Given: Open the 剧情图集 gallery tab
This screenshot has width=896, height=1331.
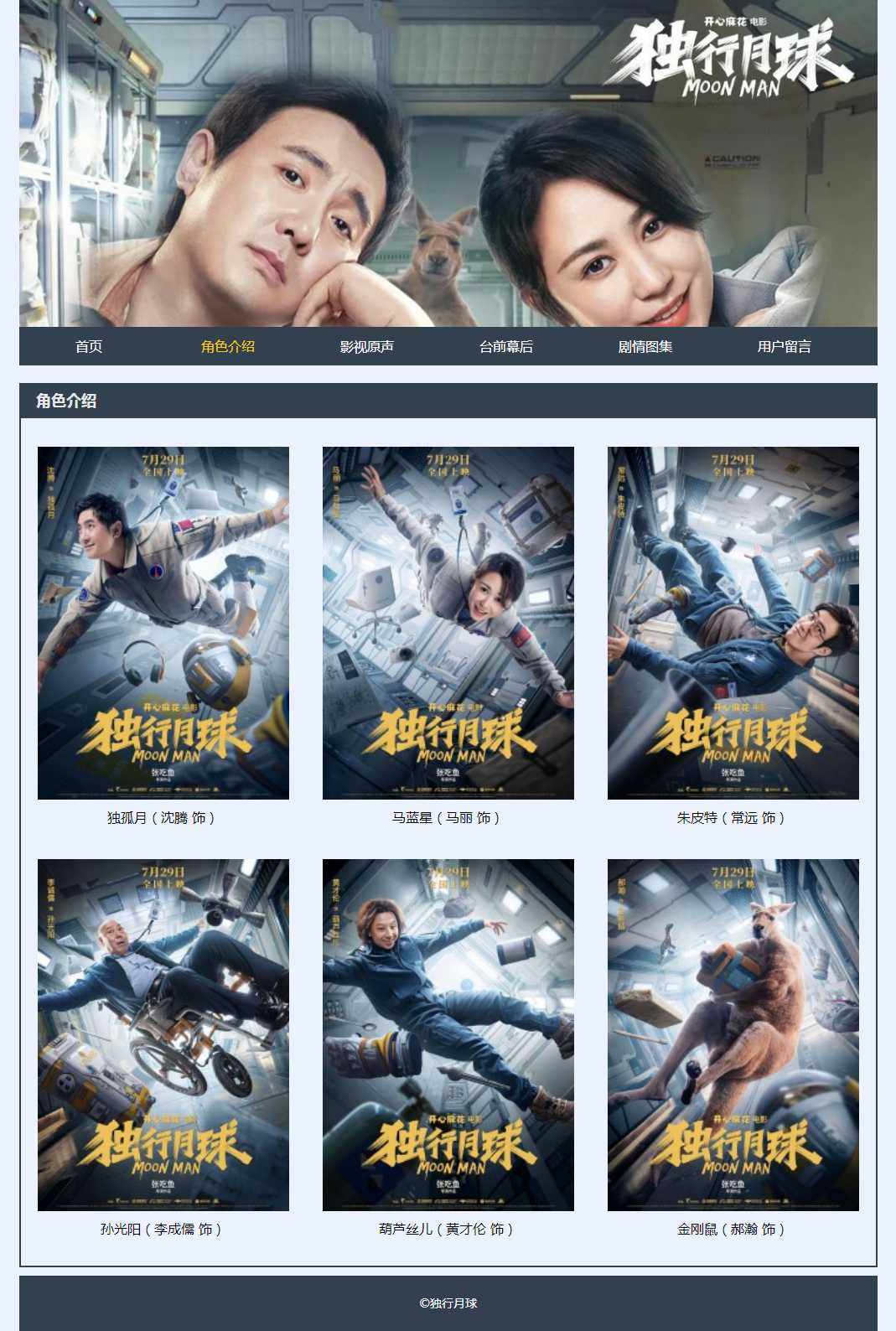Looking at the screenshot, I should (645, 346).
